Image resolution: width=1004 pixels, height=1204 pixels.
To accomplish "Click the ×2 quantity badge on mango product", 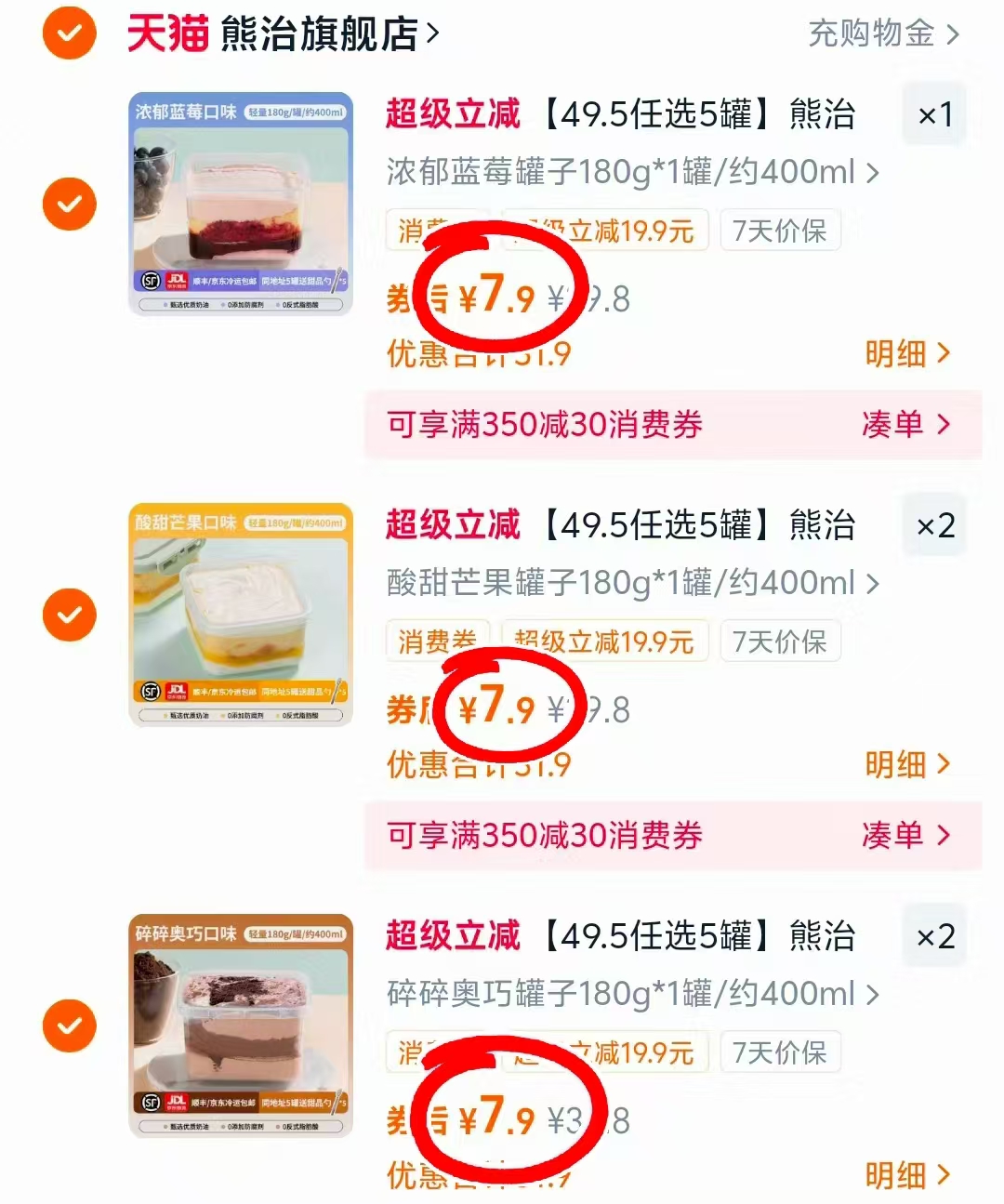I will coord(934,525).
